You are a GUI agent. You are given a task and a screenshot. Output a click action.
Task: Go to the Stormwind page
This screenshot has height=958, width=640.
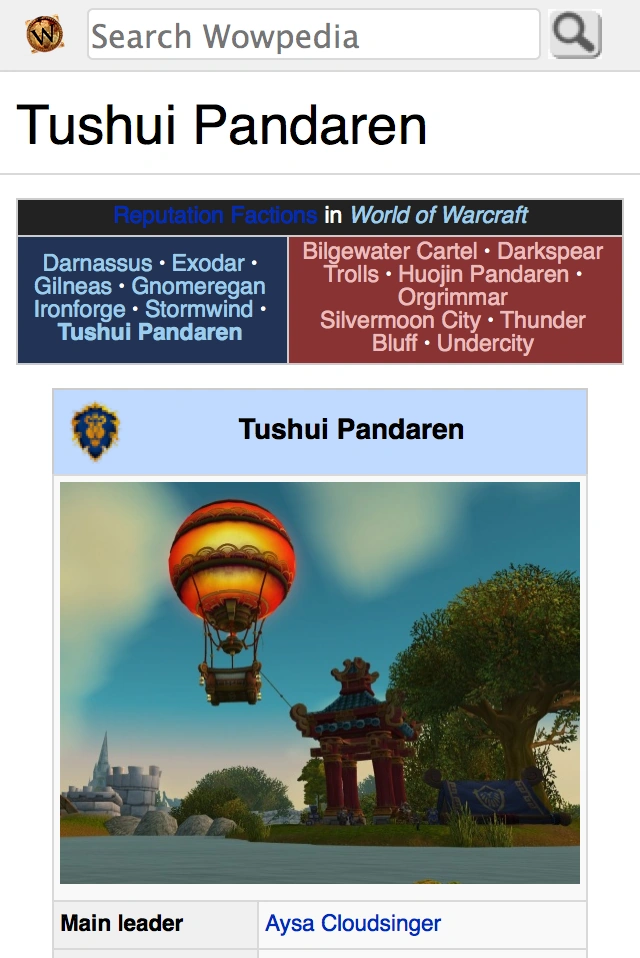click(199, 310)
